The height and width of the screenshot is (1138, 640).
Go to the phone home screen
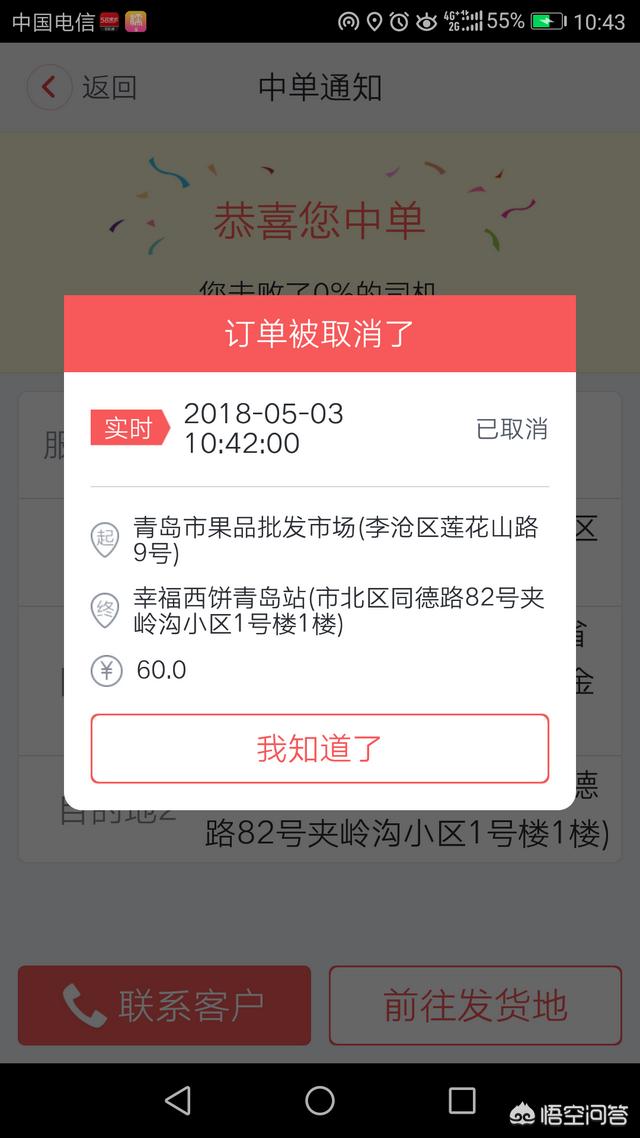pyautogui.click(x=319, y=1100)
